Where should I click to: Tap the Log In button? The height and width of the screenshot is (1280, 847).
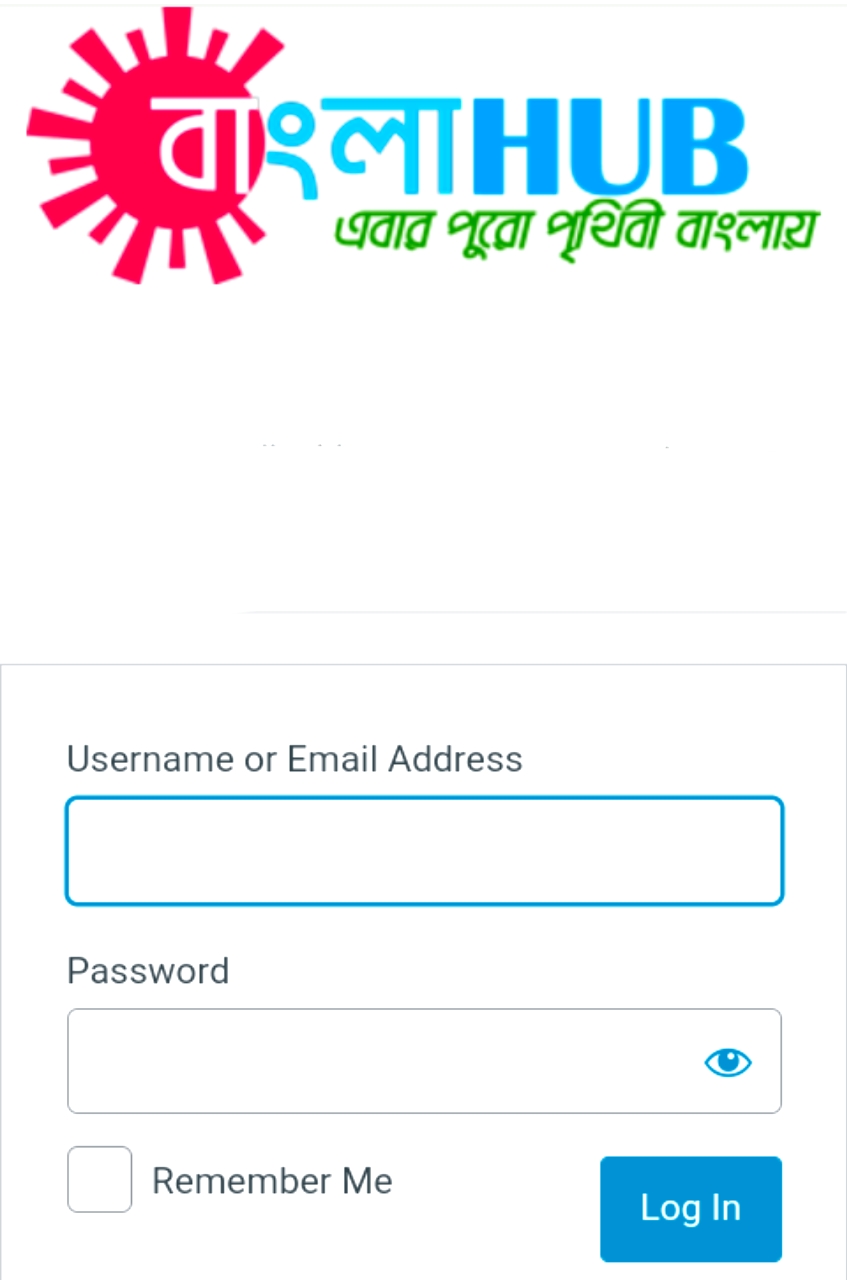tap(690, 1208)
